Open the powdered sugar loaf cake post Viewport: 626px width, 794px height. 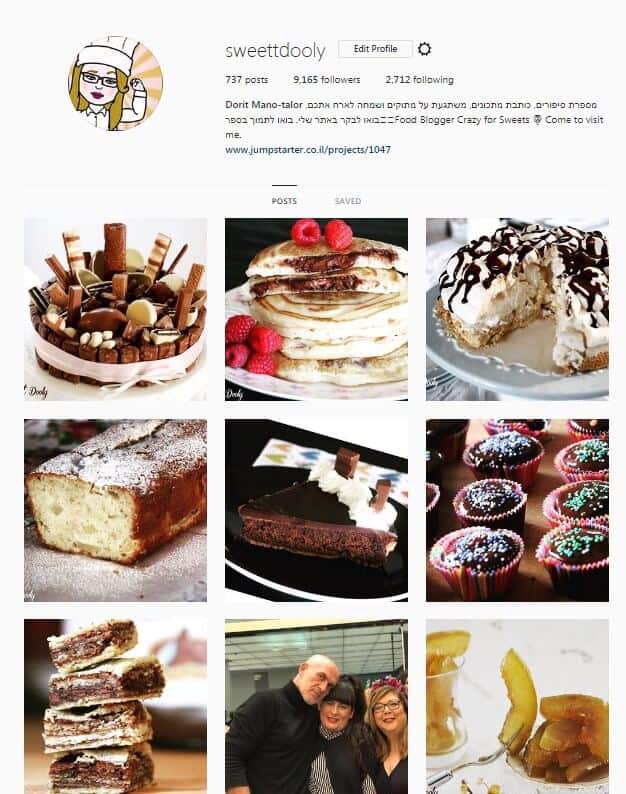point(115,510)
